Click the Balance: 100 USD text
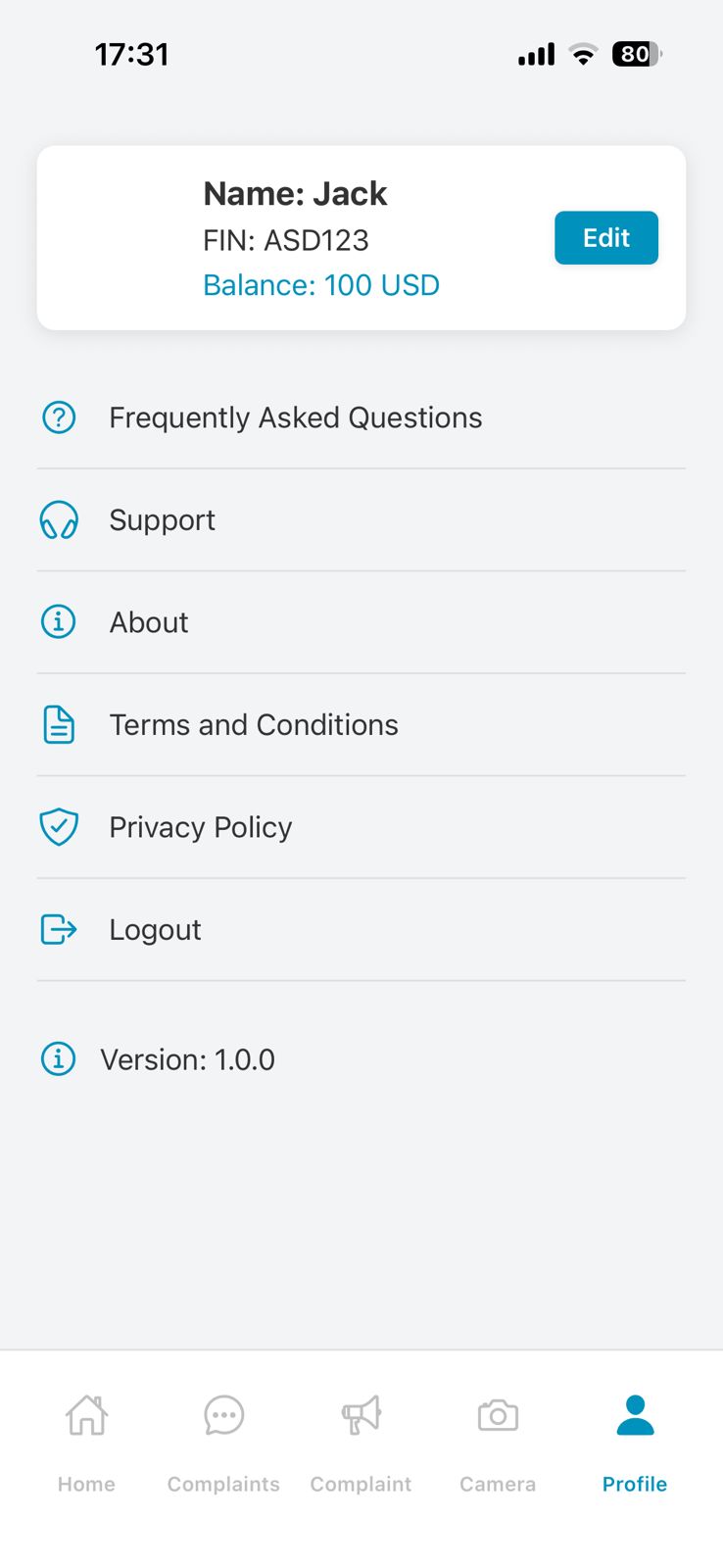Image resolution: width=723 pixels, height=1568 pixels. tap(321, 285)
